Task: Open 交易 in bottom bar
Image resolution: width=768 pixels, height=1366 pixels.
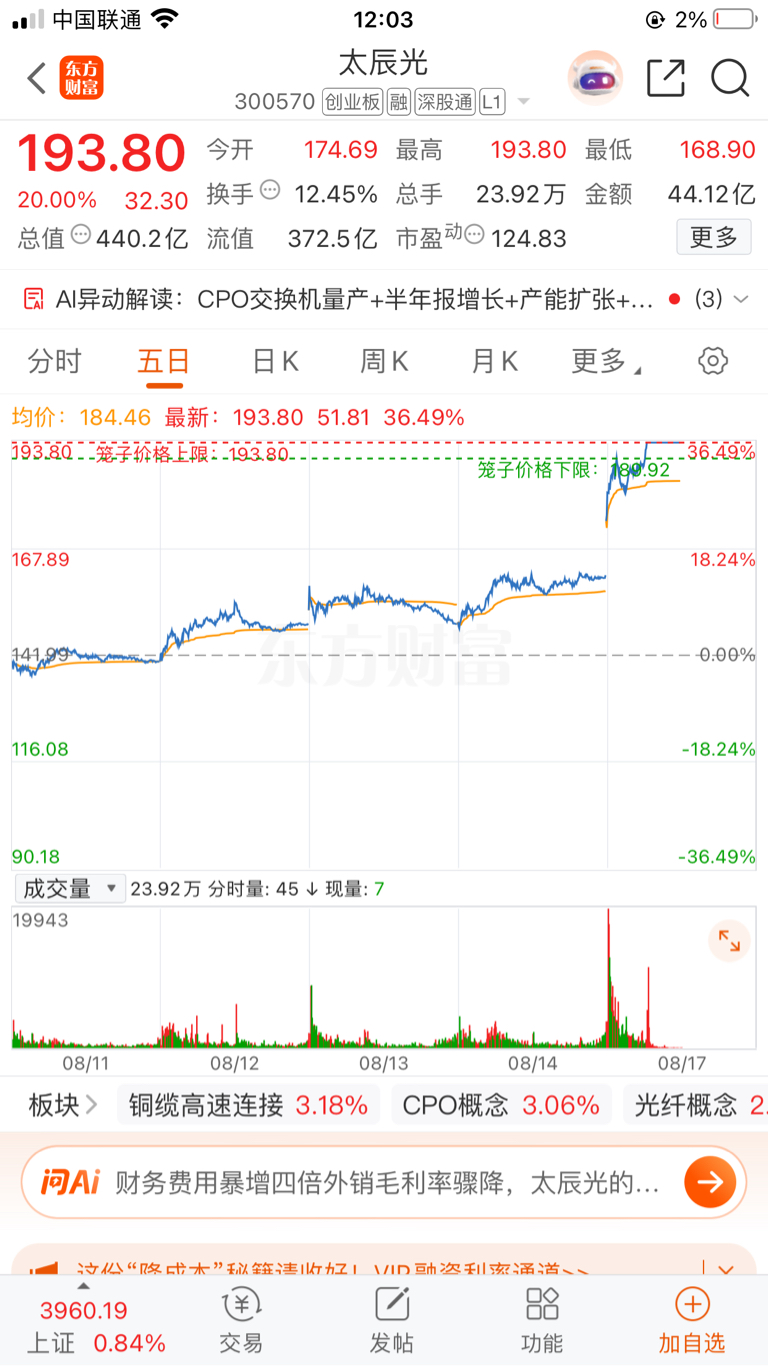Action: tap(241, 1320)
